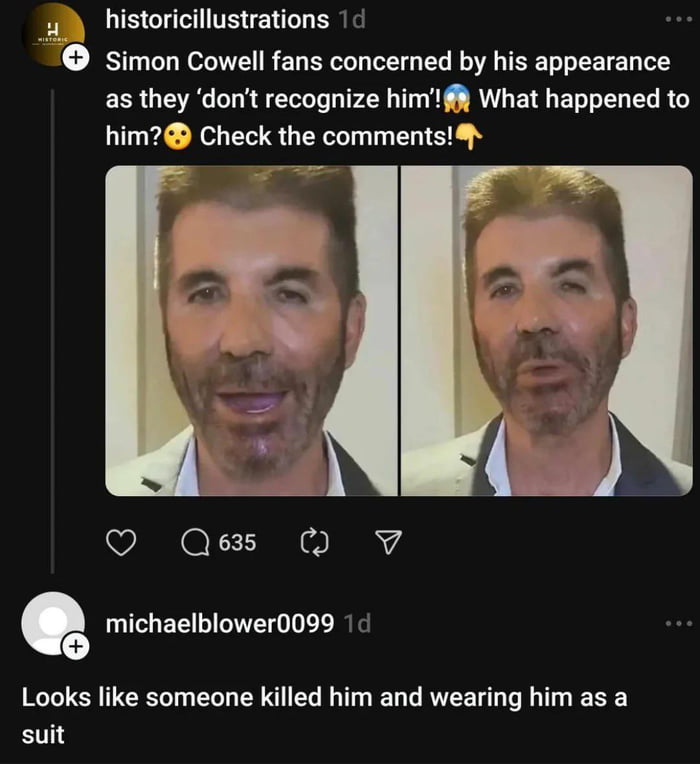This screenshot has width=700, height=764.
Task: Open the historicillustrations profile name
Action: (x=217, y=19)
